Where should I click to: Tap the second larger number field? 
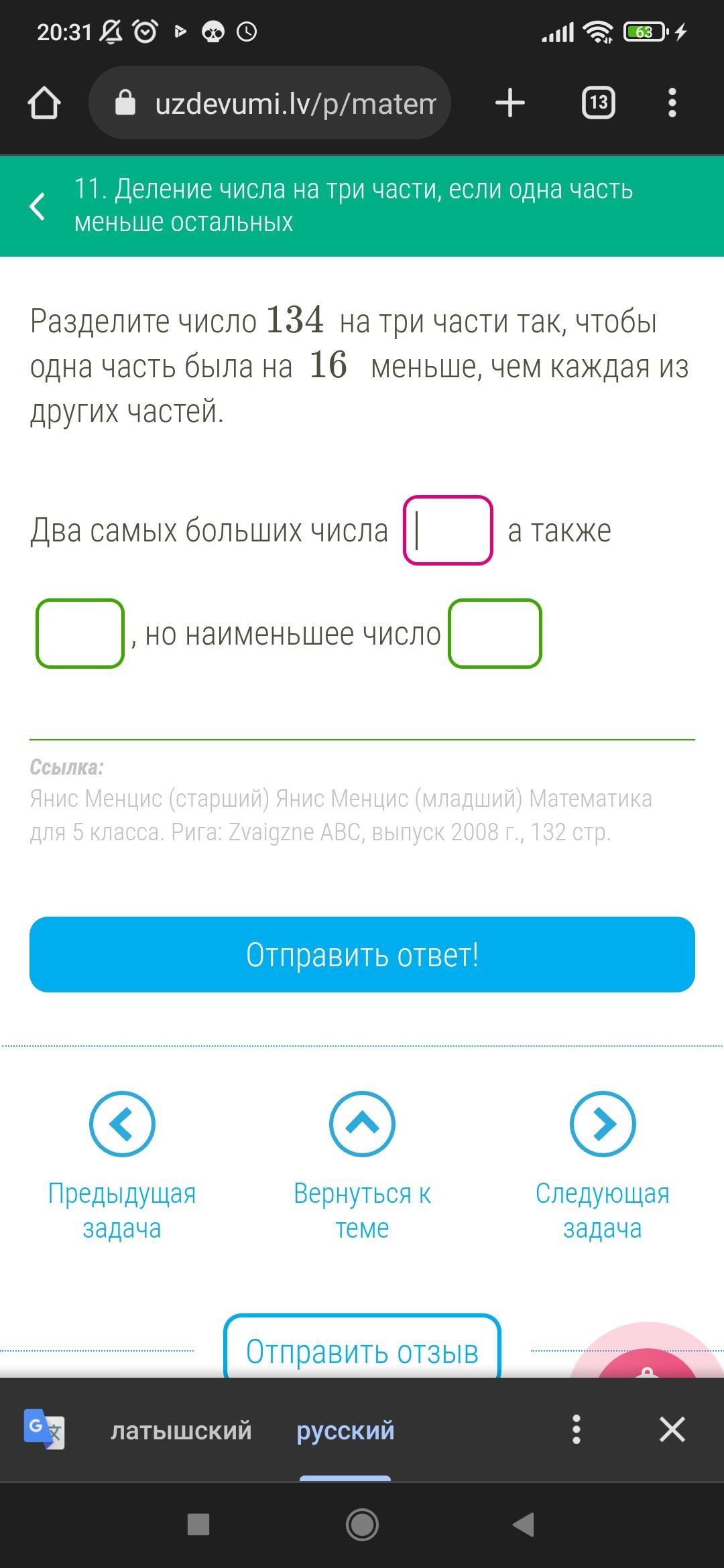tap(80, 633)
